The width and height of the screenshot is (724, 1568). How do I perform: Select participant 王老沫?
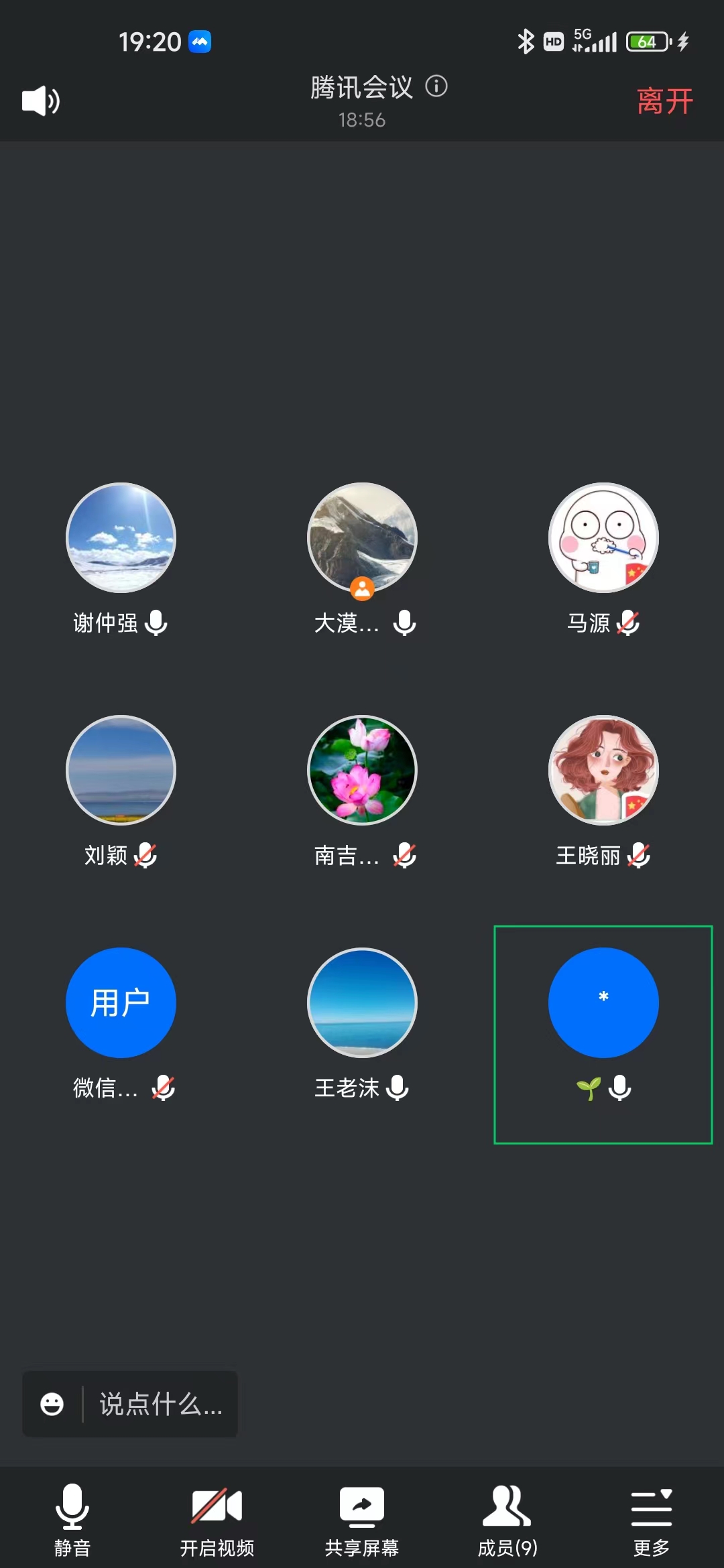point(362,1003)
